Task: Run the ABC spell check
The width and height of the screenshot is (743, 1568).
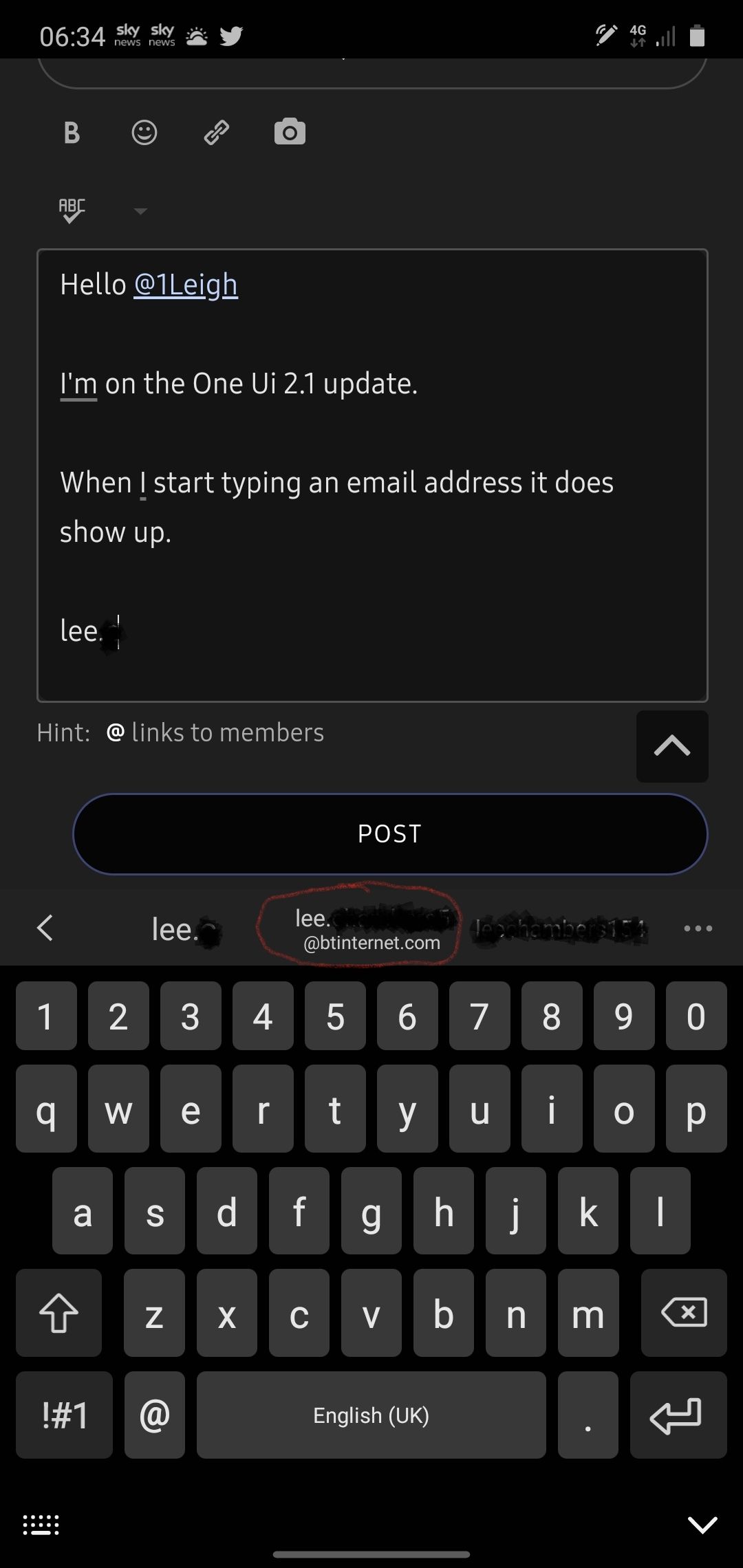Action: tap(72, 210)
